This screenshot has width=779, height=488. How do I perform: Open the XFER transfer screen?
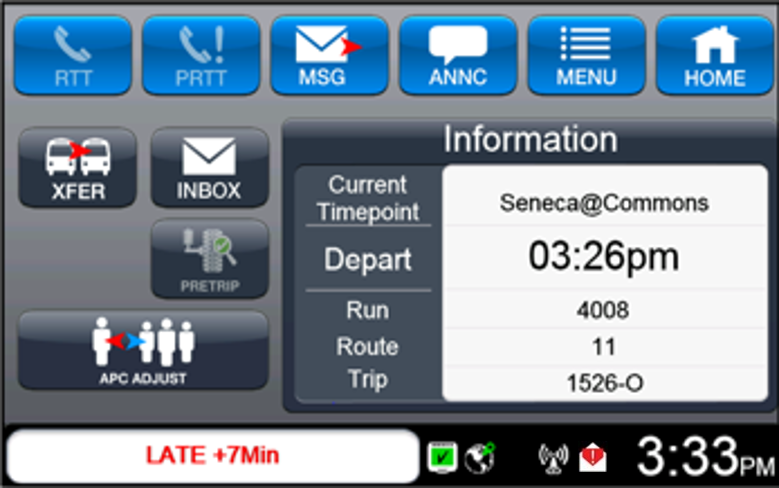click(77, 168)
